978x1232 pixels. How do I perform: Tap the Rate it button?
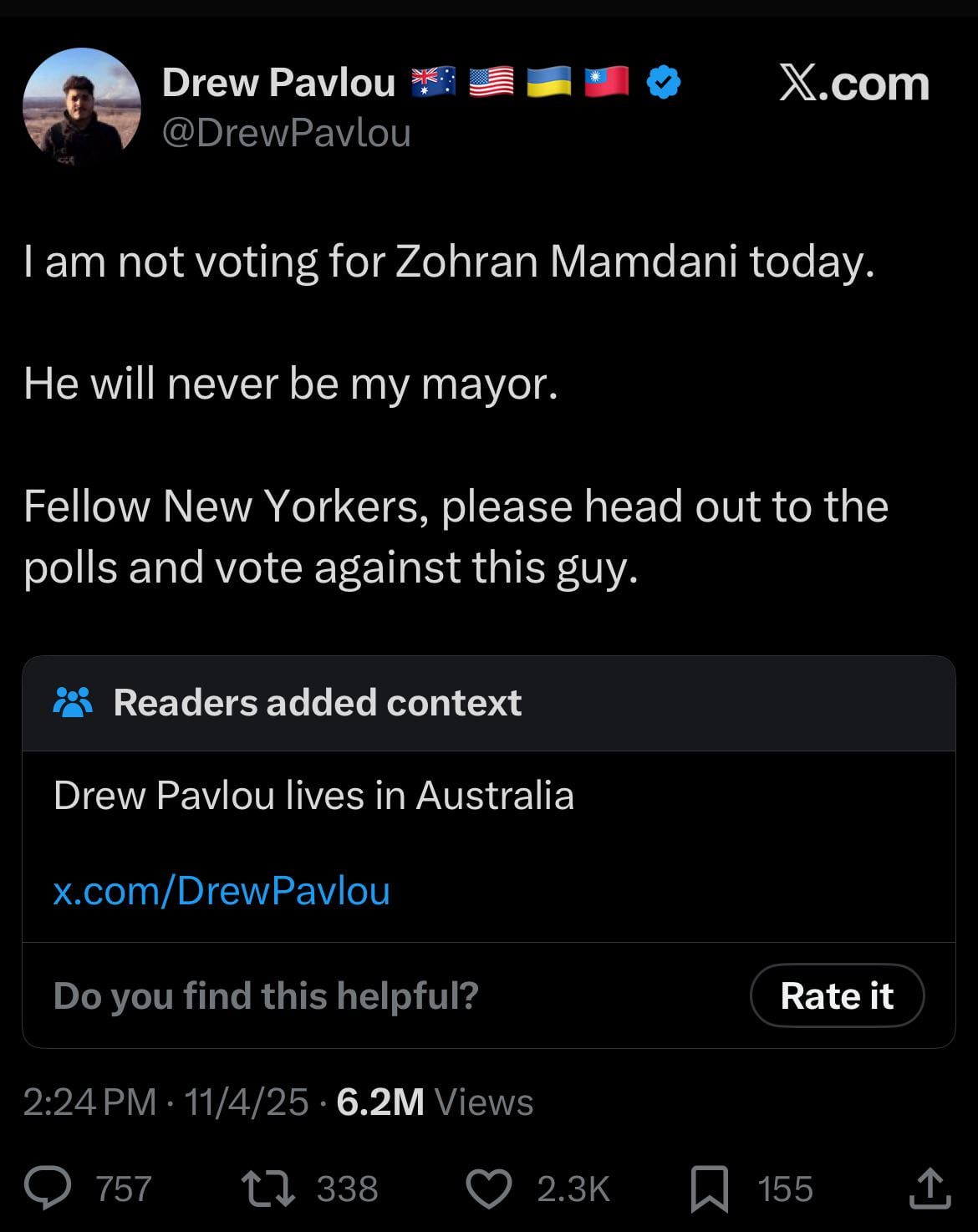point(837,995)
